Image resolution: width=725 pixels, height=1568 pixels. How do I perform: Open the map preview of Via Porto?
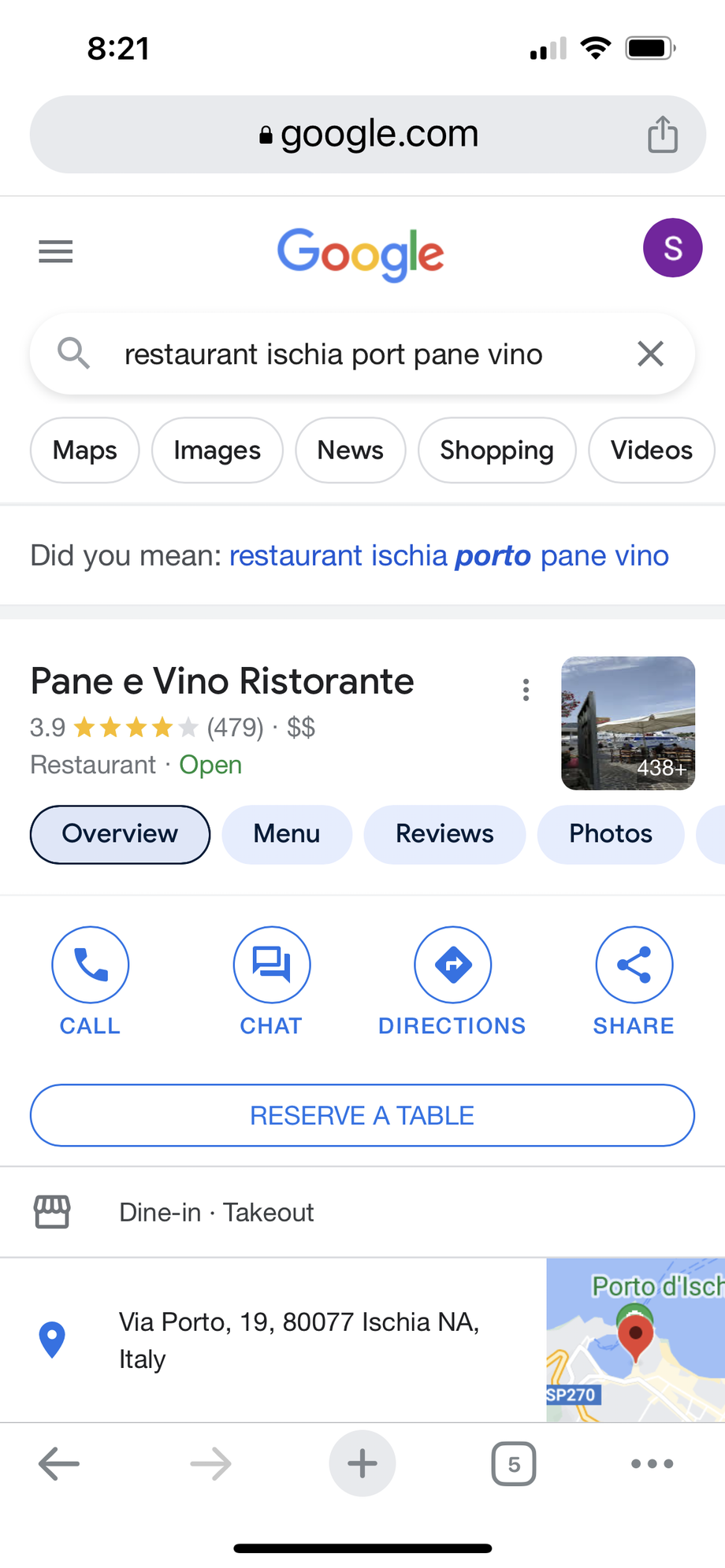pos(635,1340)
